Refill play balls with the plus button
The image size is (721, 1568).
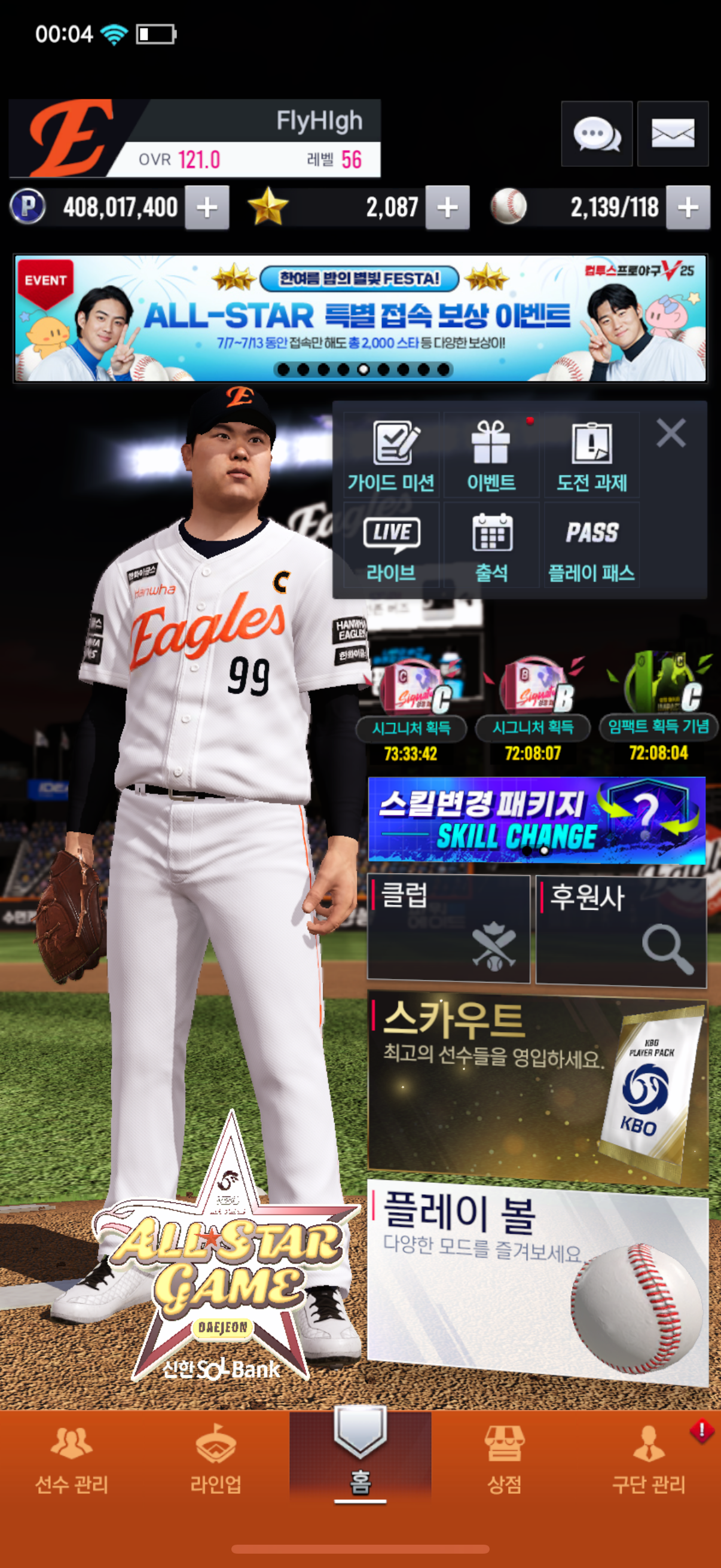(688, 208)
